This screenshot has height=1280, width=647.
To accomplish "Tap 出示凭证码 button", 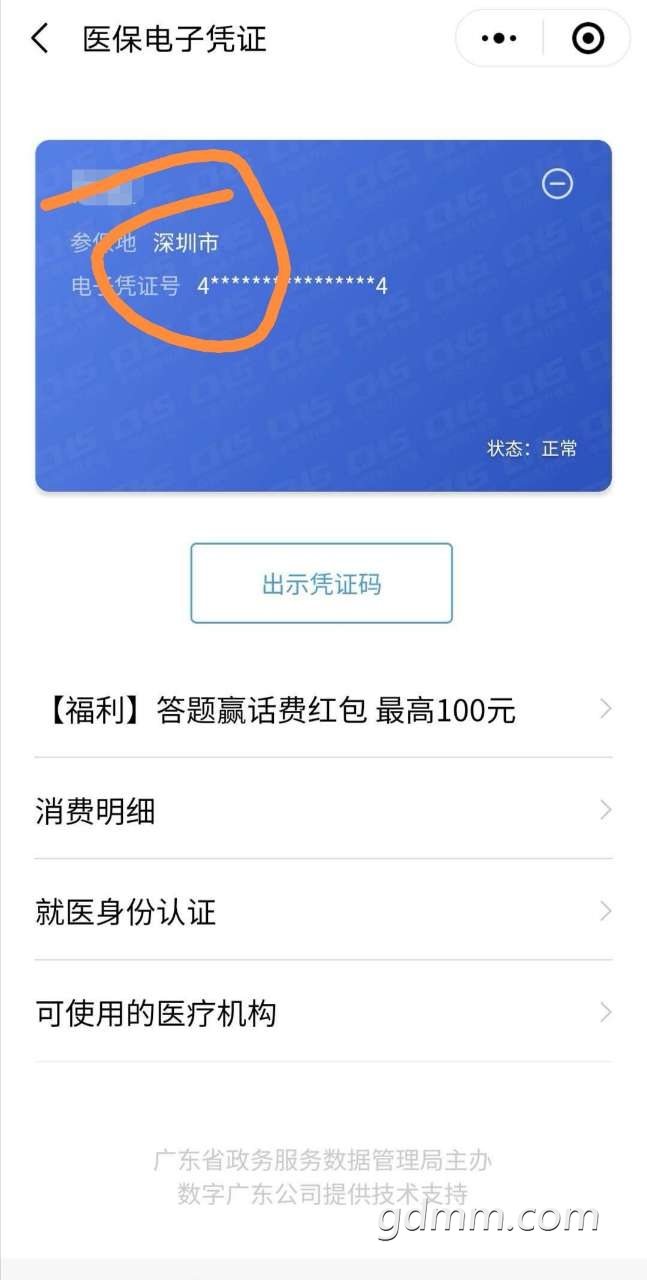I will (322, 584).
